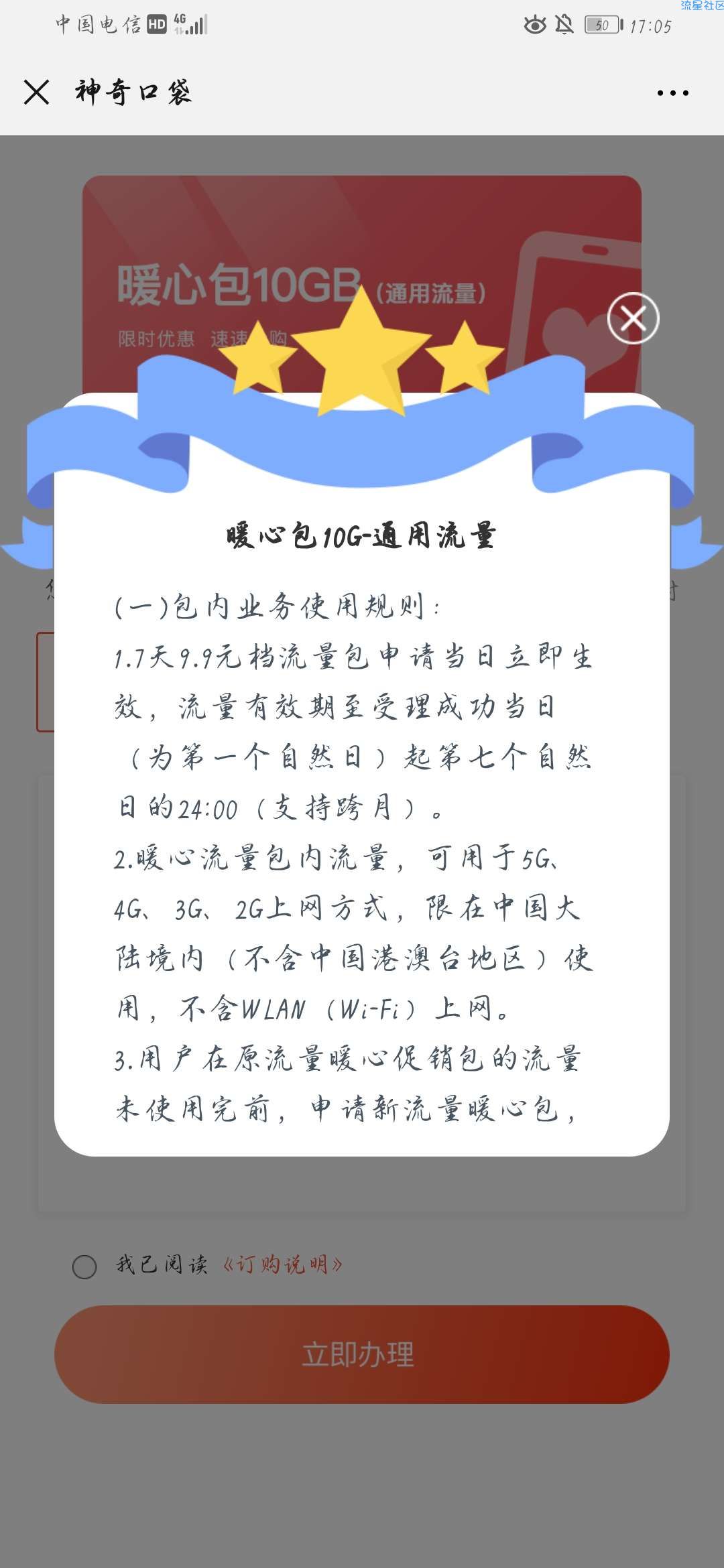The image size is (724, 1568).
Task: Open the three-dot overflow menu
Action: pos(672,93)
